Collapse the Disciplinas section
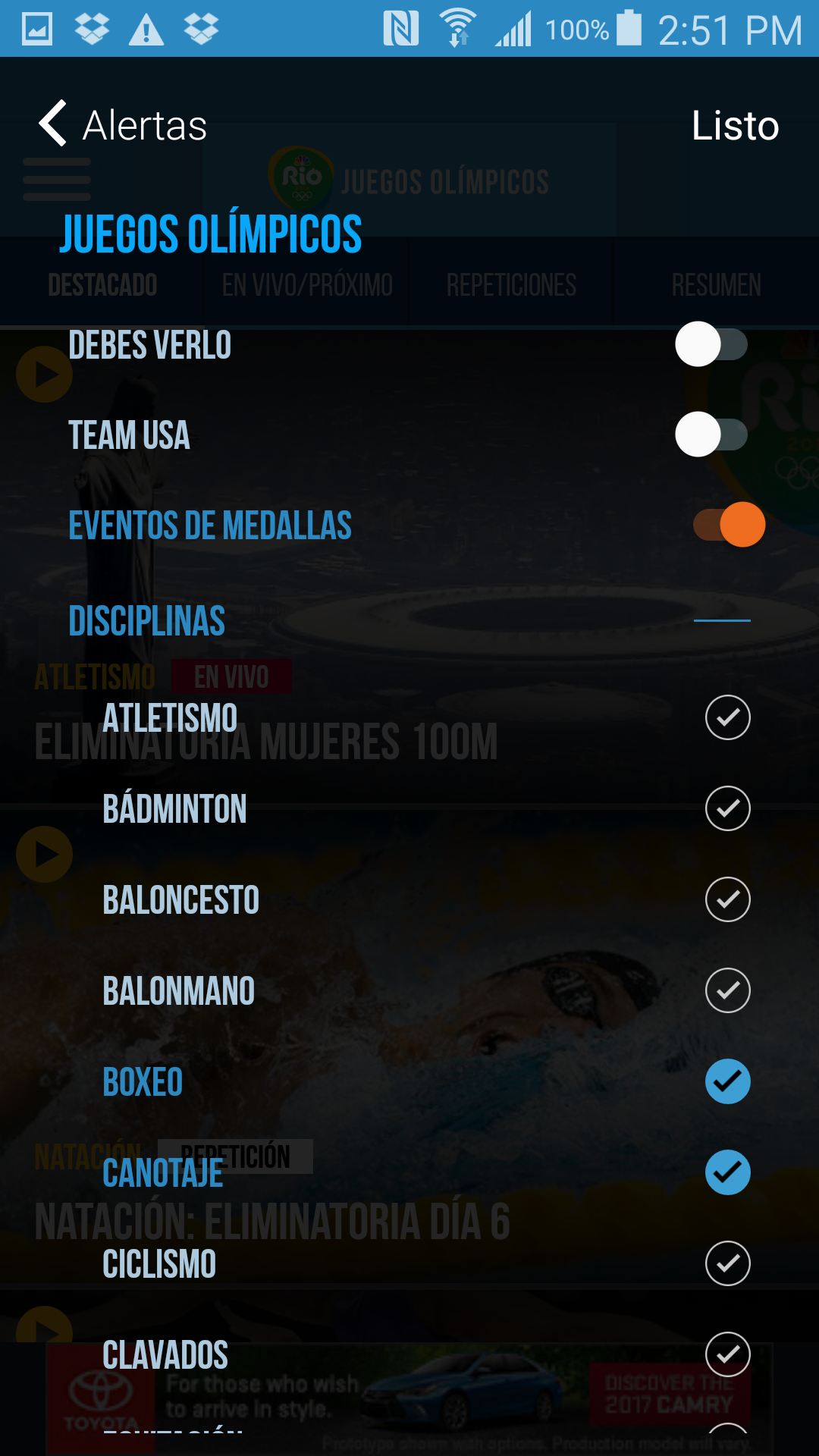The width and height of the screenshot is (819, 1456). point(721,620)
